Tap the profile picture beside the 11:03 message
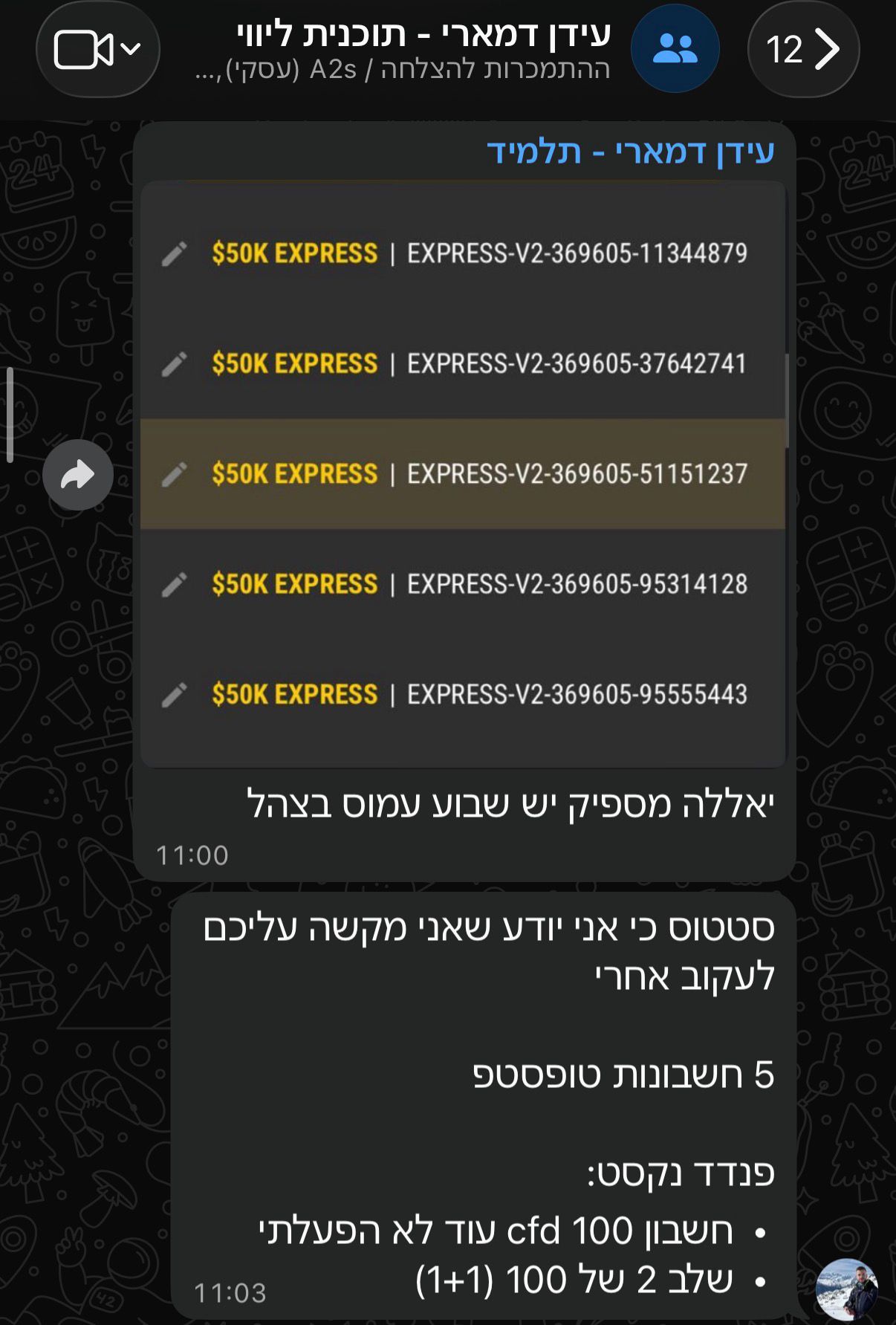896x1325 pixels. (845, 1289)
